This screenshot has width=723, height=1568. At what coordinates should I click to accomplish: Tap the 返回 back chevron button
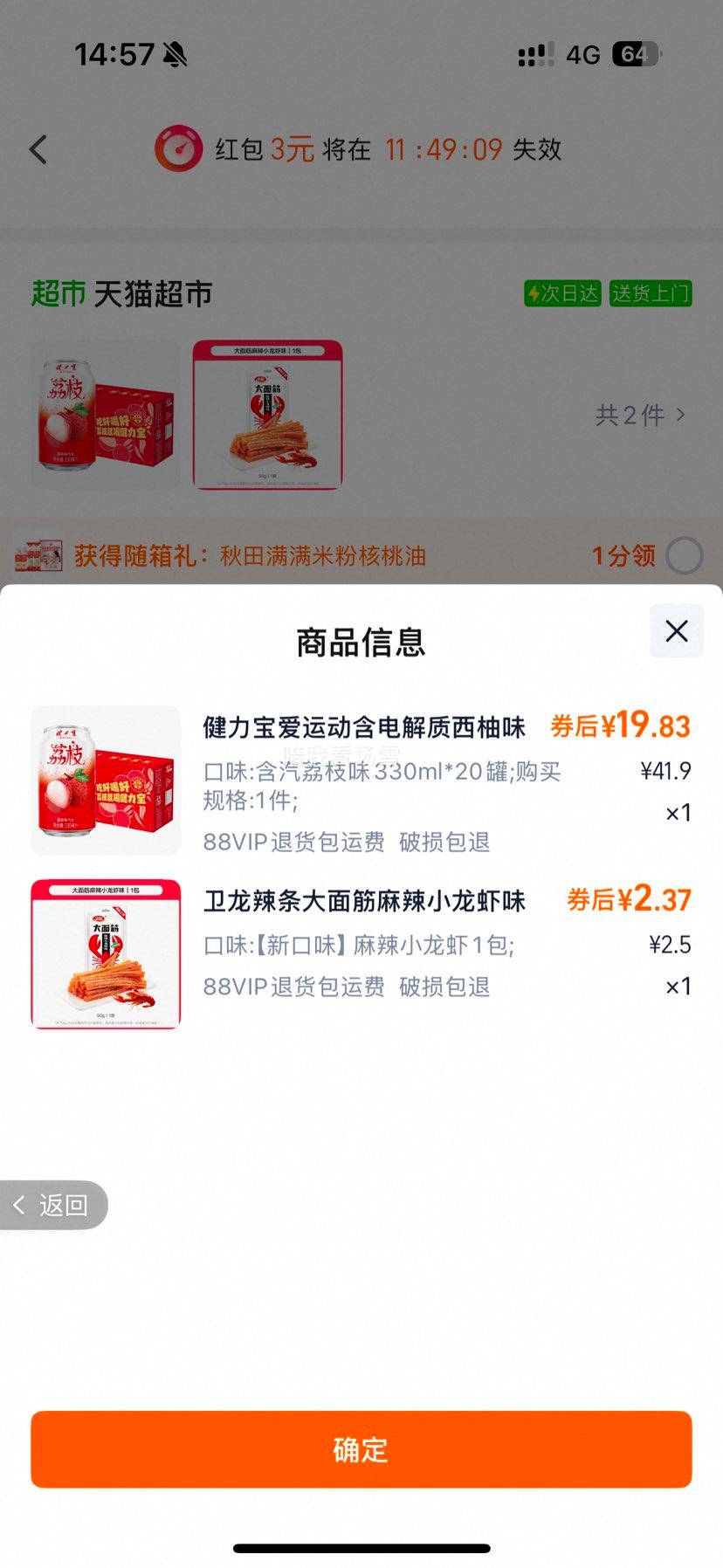(52, 1204)
